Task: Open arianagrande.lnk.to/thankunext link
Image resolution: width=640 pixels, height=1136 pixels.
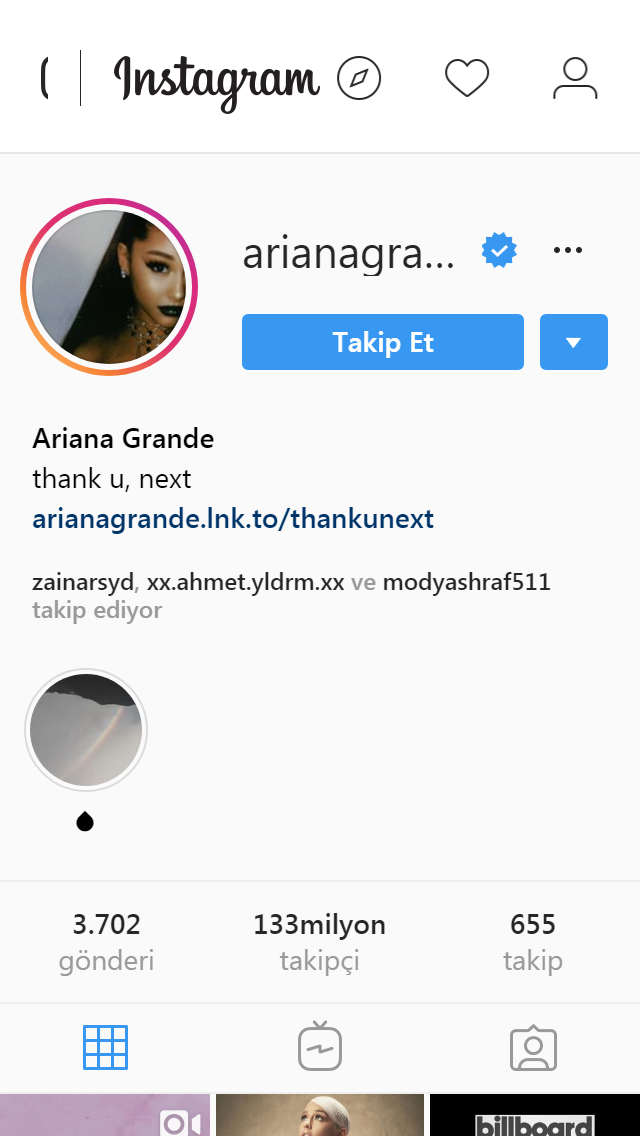Action: pyautogui.click(x=233, y=519)
